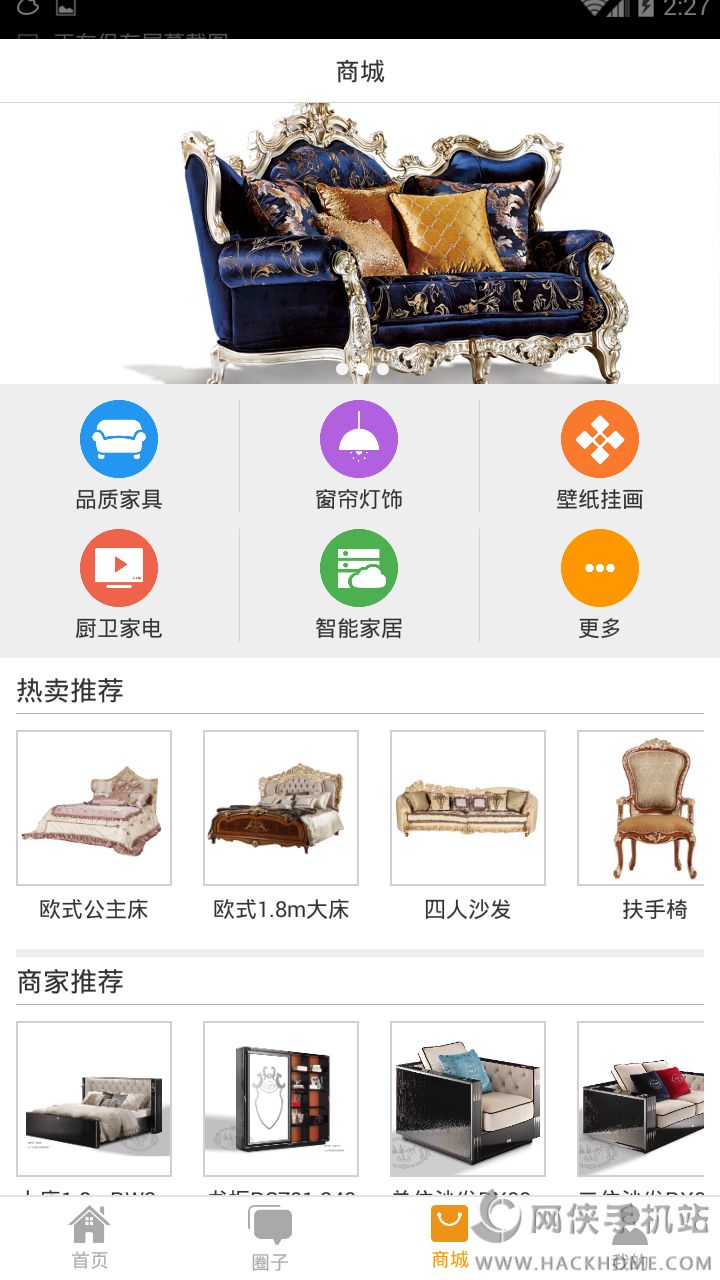
Task: Switch to the 首页 tab
Action: (89, 1238)
